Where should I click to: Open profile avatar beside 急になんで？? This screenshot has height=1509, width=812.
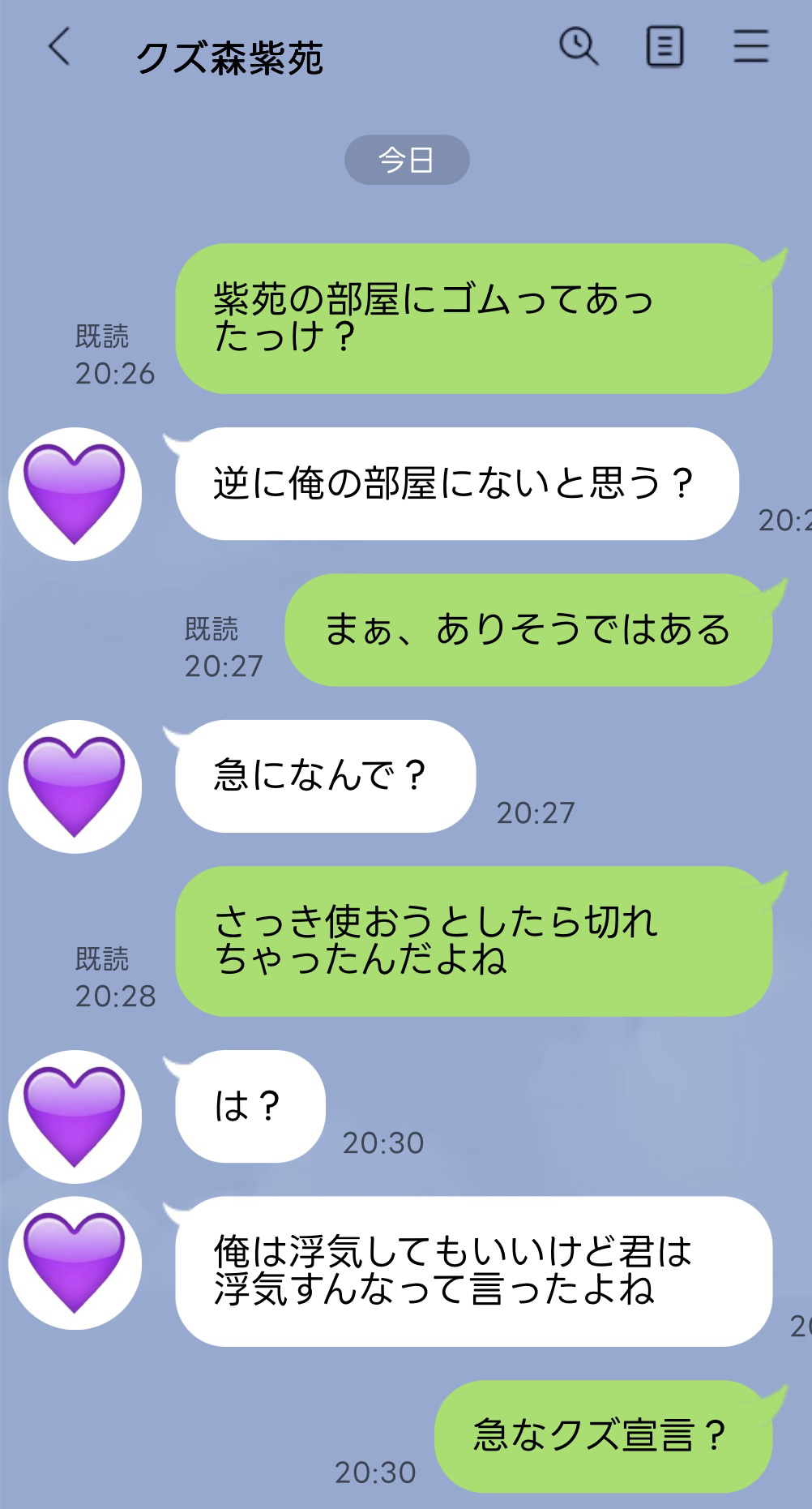(75, 786)
